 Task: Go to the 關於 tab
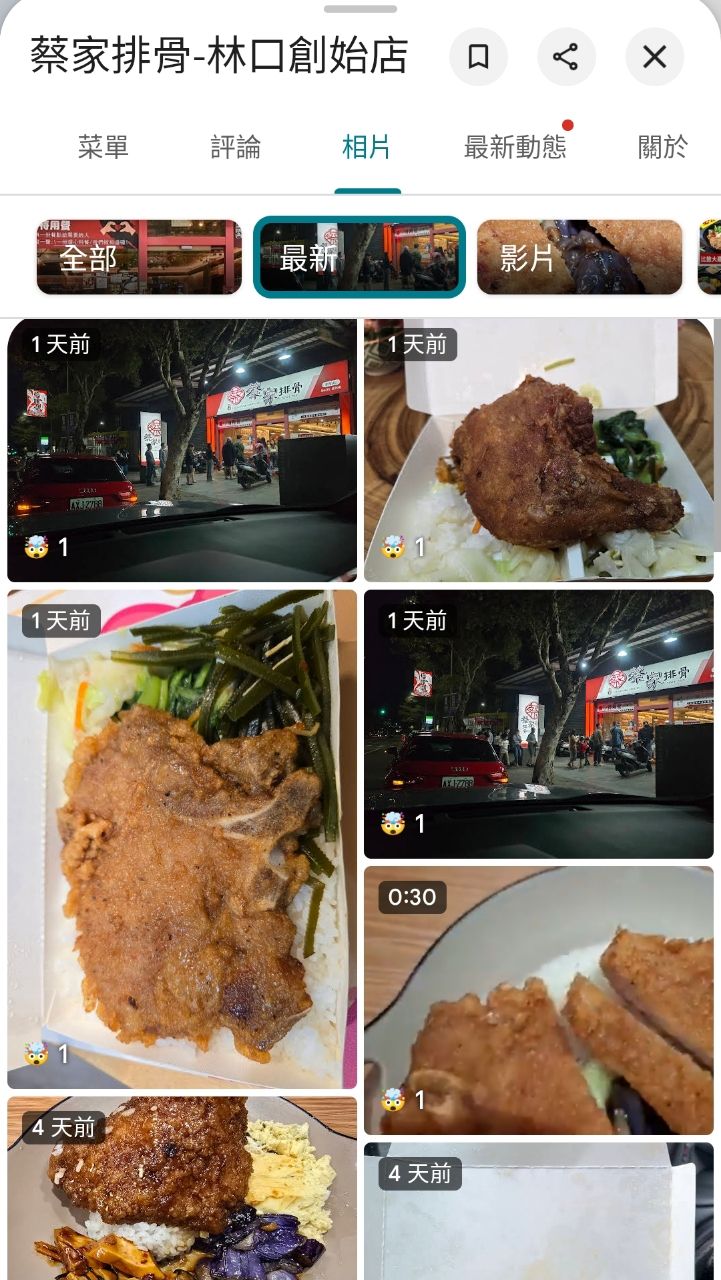click(x=663, y=148)
